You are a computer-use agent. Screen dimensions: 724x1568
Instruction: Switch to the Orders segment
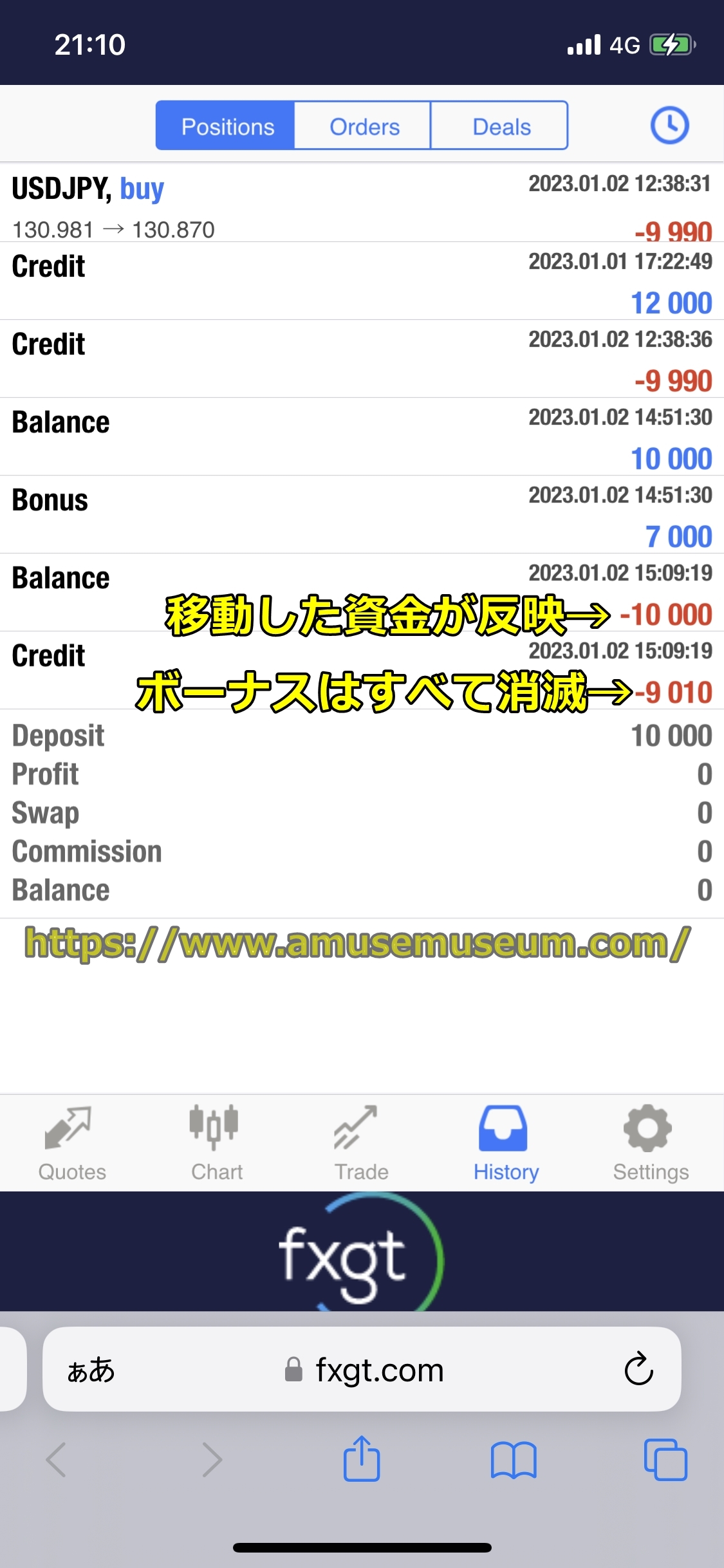click(364, 126)
